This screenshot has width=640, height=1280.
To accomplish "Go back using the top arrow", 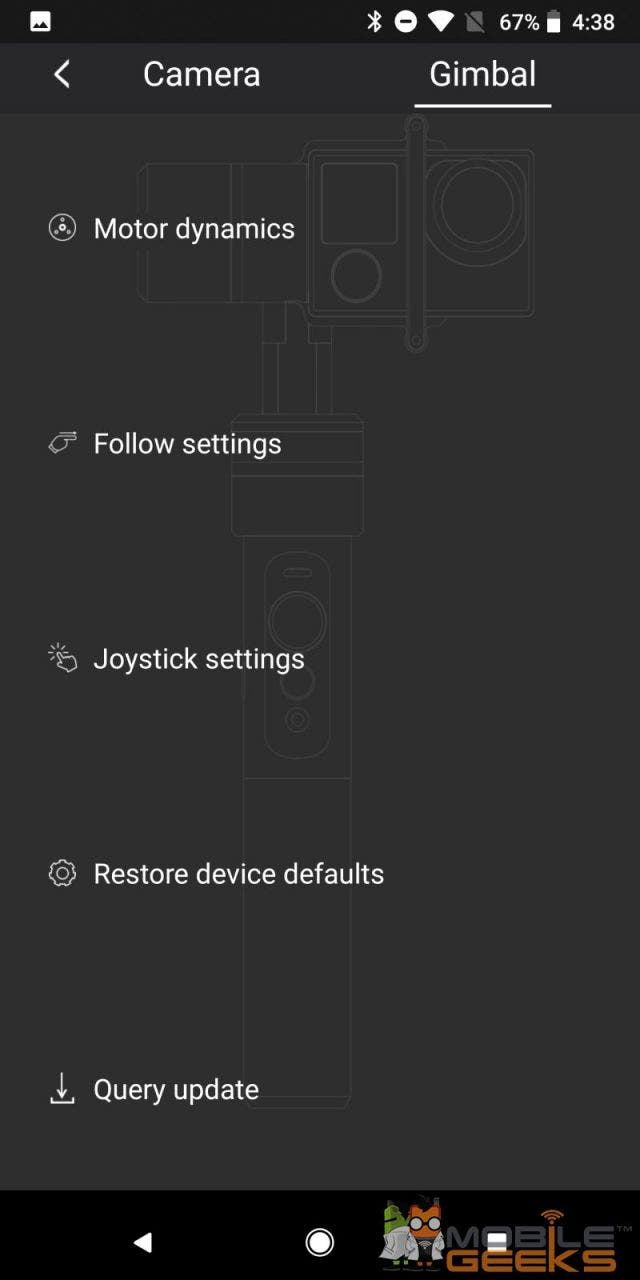I will [x=62, y=74].
